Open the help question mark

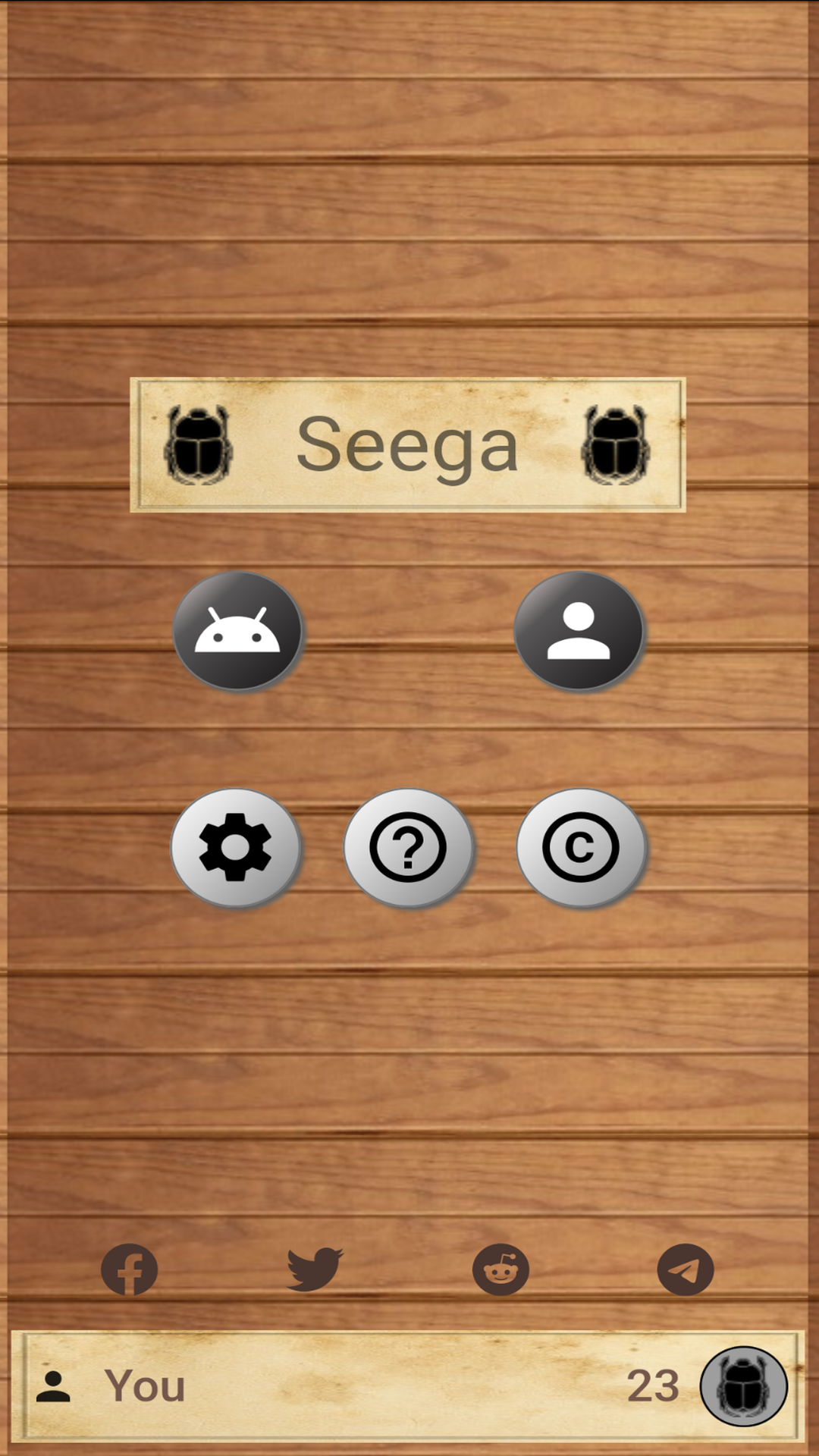(408, 847)
